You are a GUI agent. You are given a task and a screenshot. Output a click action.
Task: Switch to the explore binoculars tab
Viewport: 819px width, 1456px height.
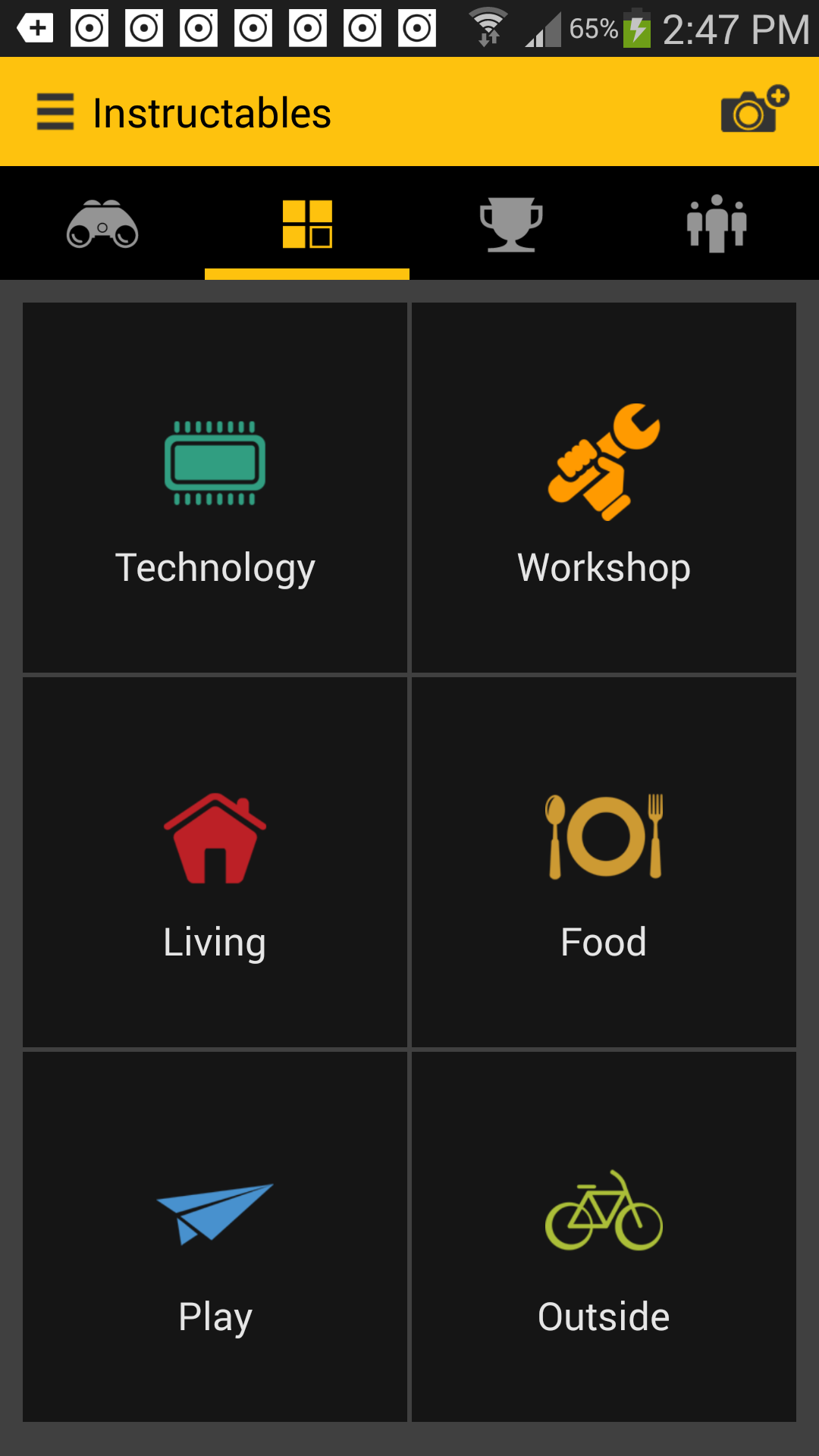102,224
